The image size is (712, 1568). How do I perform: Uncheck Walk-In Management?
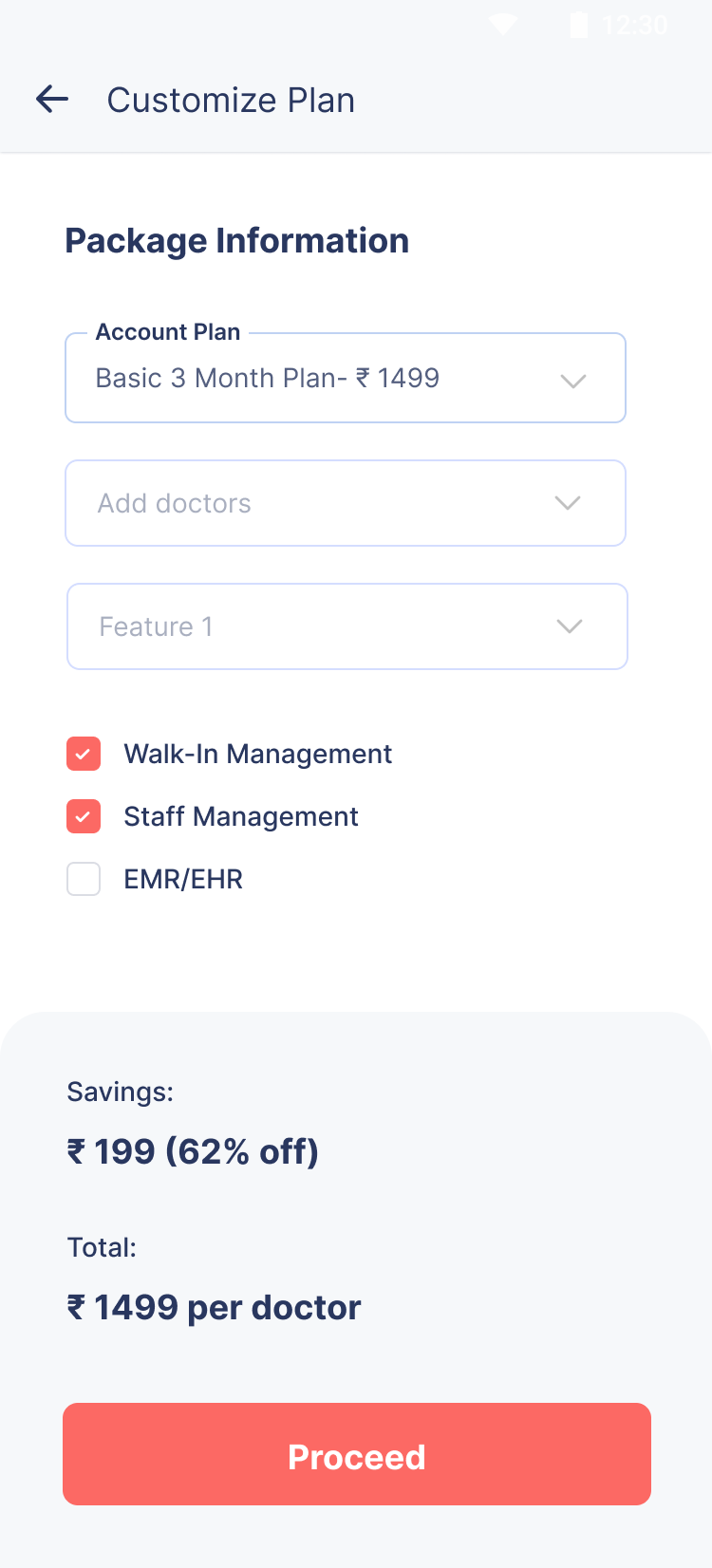point(84,754)
